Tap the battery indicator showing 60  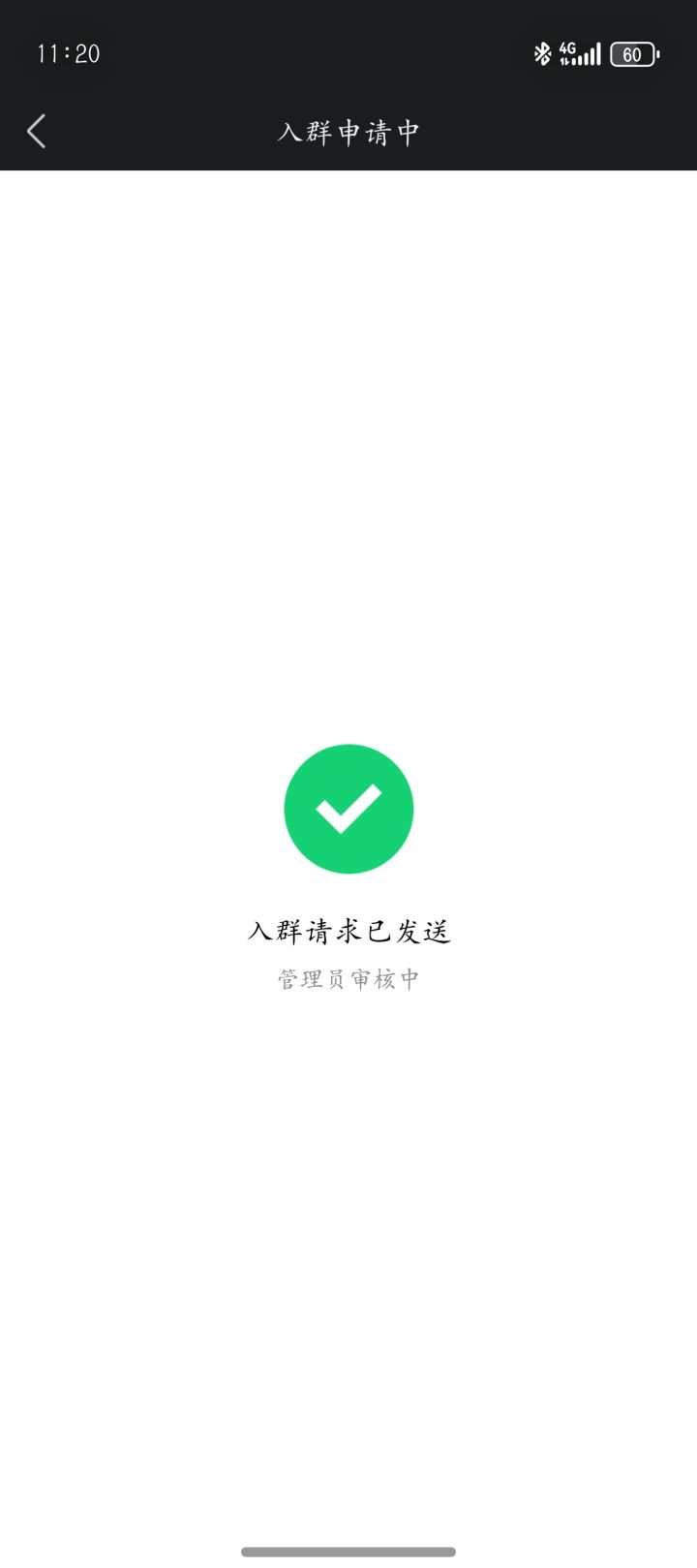(x=634, y=53)
